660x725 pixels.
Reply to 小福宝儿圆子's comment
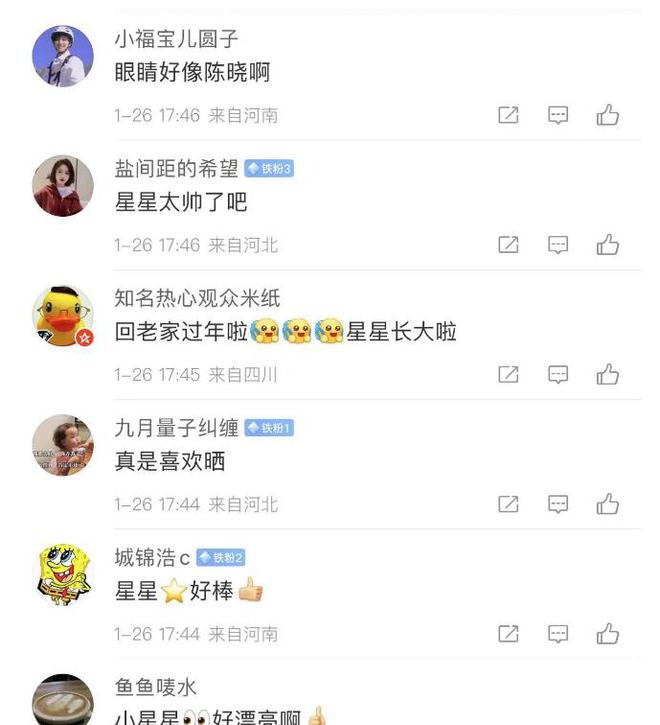(x=558, y=115)
